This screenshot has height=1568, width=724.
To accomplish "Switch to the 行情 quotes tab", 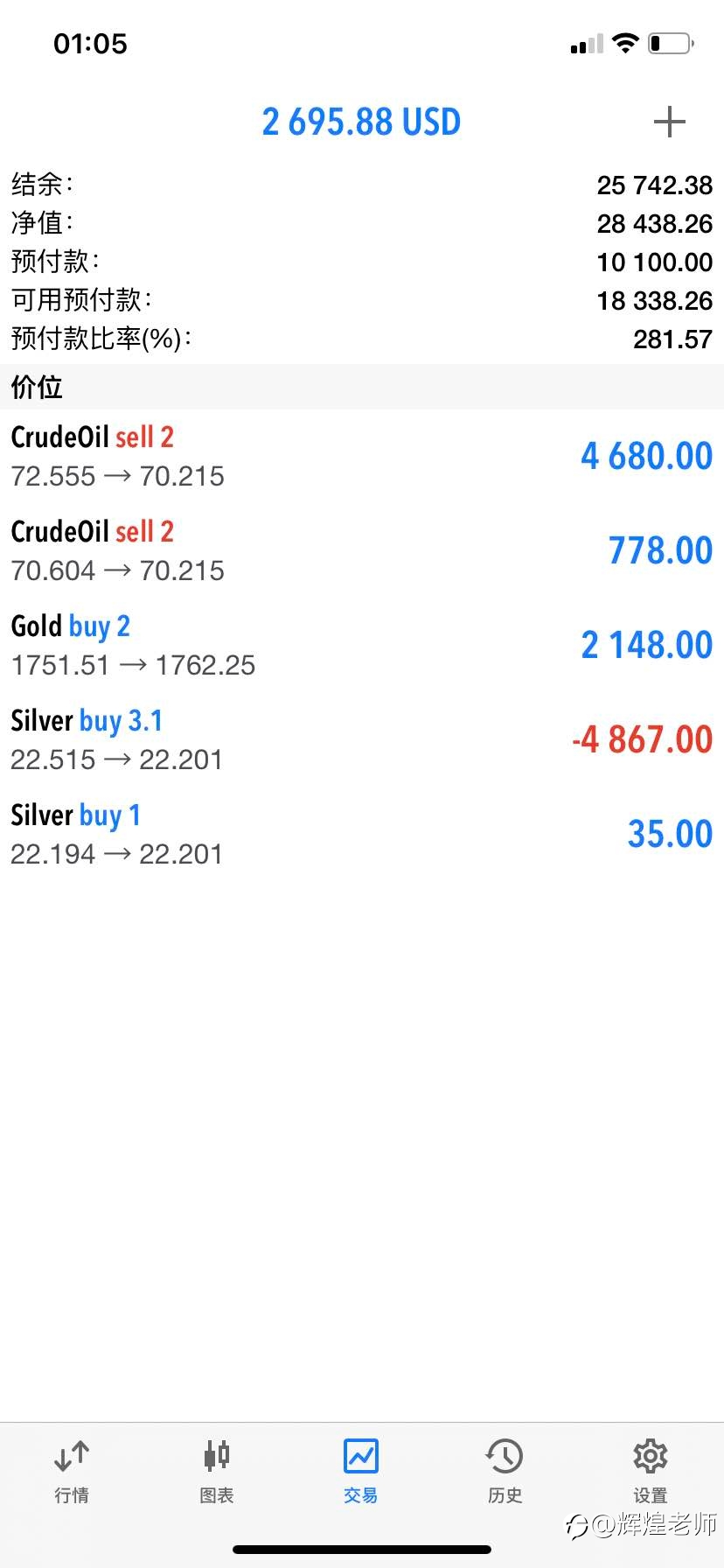I will click(72, 1472).
